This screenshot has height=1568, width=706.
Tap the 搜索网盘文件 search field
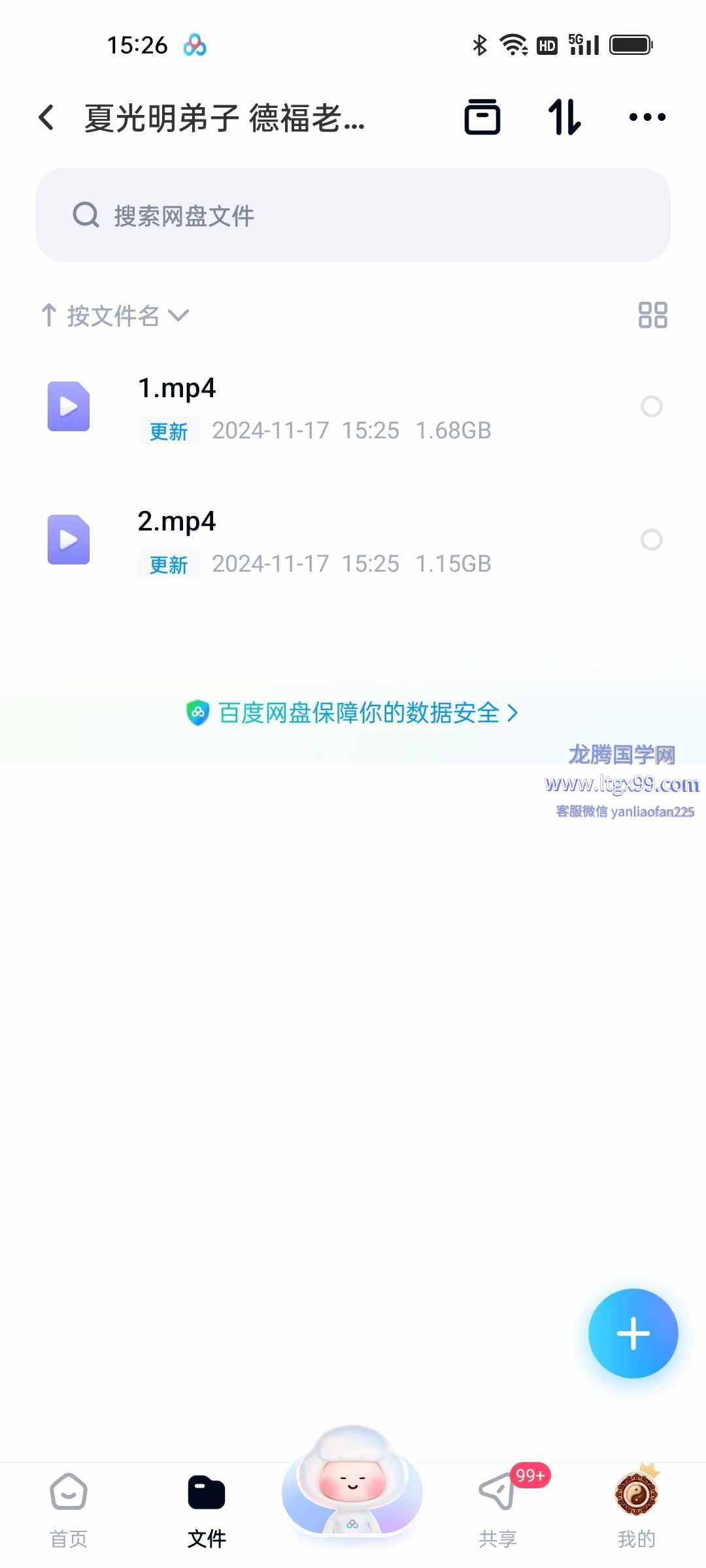[x=353, y=215]
